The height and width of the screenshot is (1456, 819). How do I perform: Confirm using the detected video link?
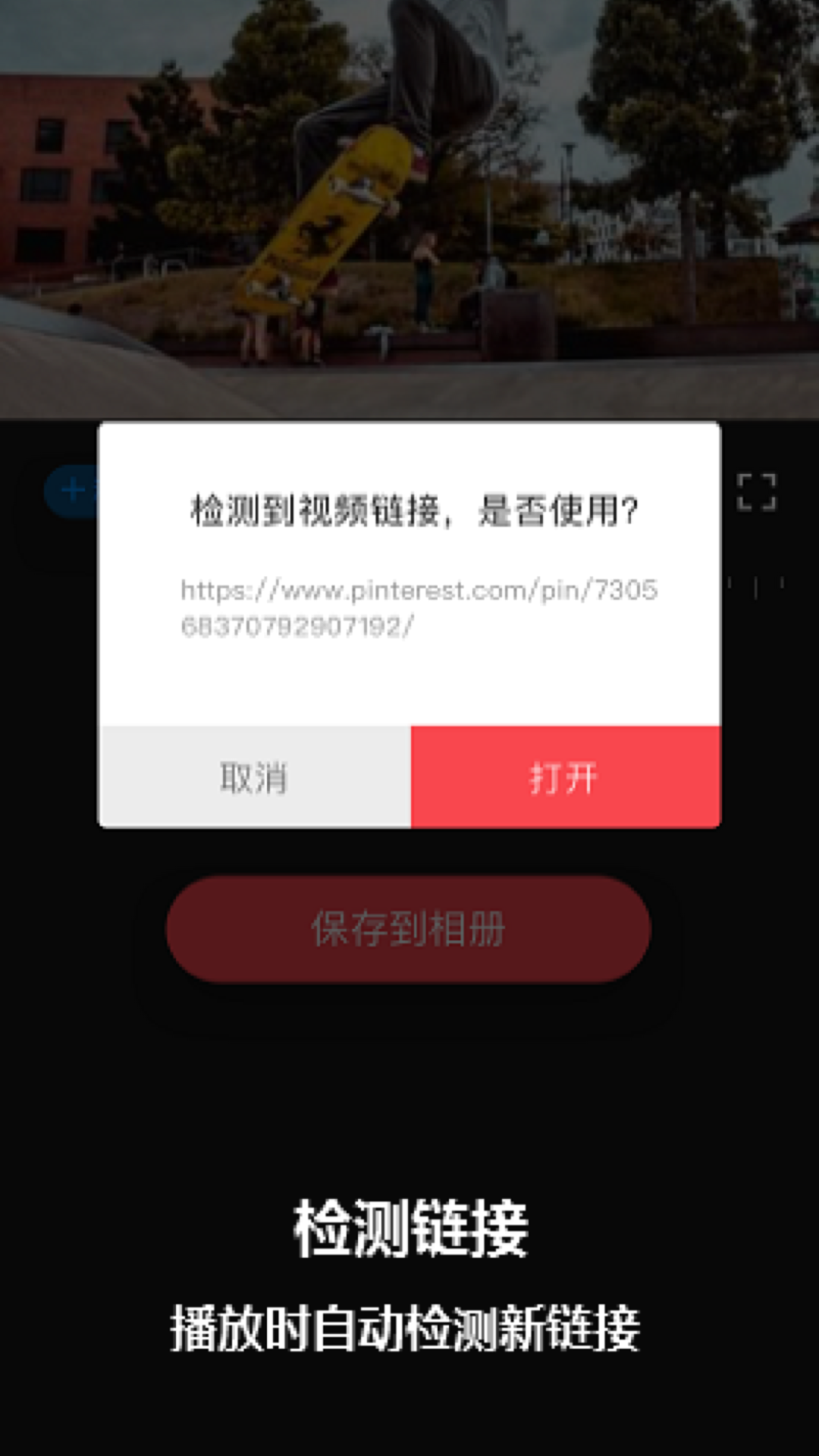tap(563, 775)
